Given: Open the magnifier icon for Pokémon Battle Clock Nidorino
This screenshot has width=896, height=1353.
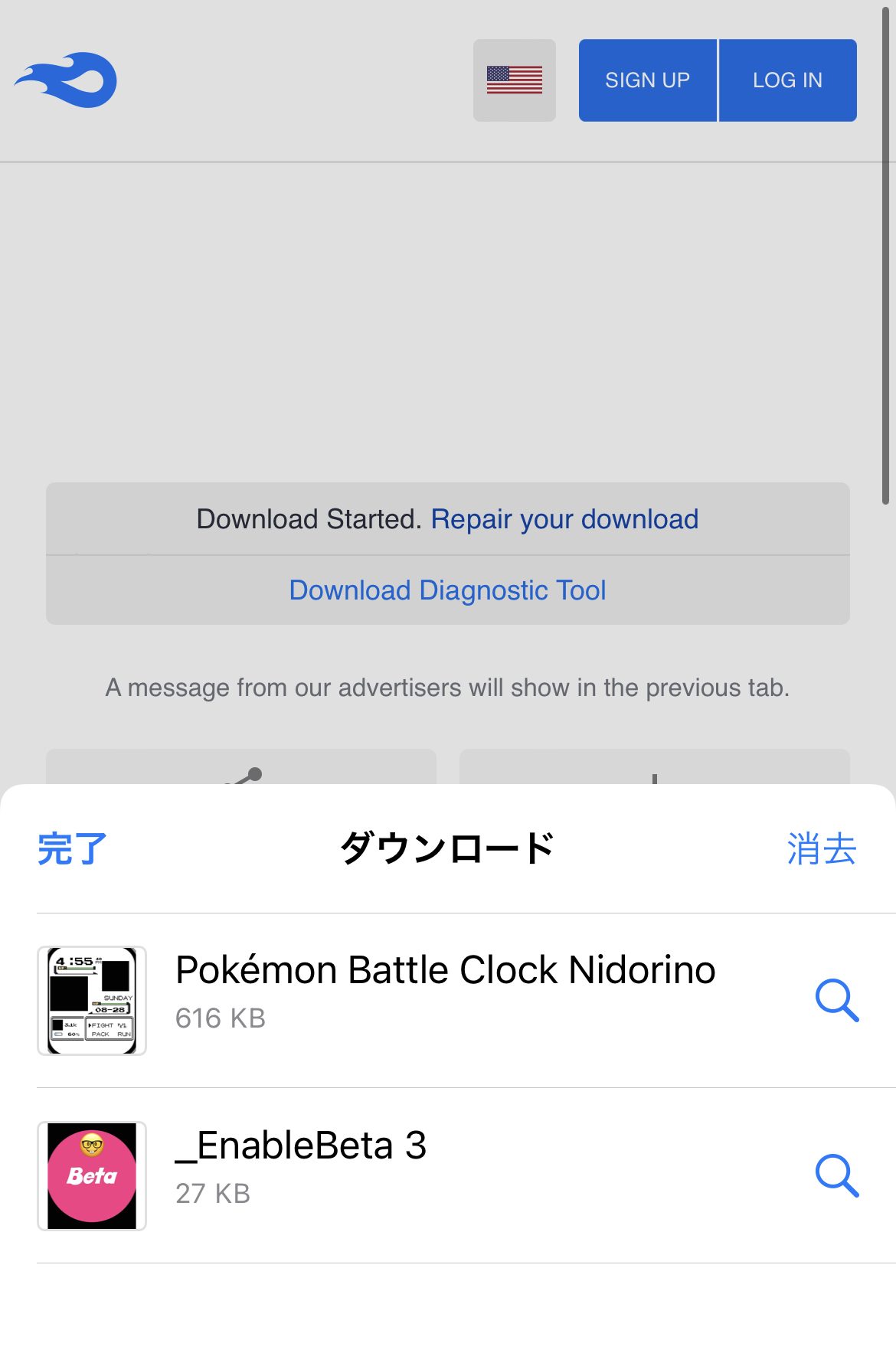Looking at the screenshot, I should point(839,1001).
